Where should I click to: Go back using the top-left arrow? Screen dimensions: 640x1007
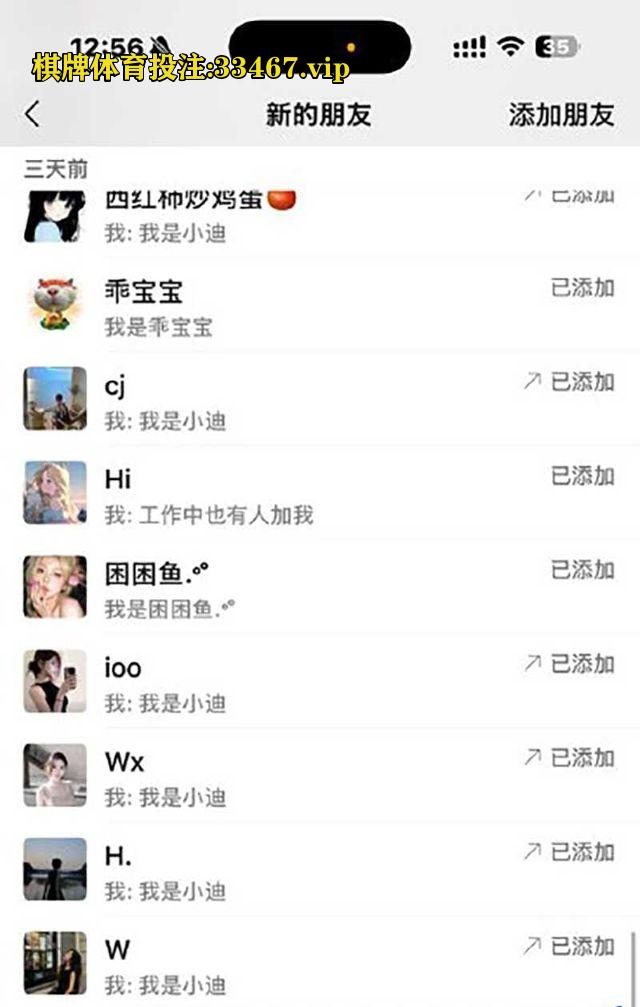[33, 114]
